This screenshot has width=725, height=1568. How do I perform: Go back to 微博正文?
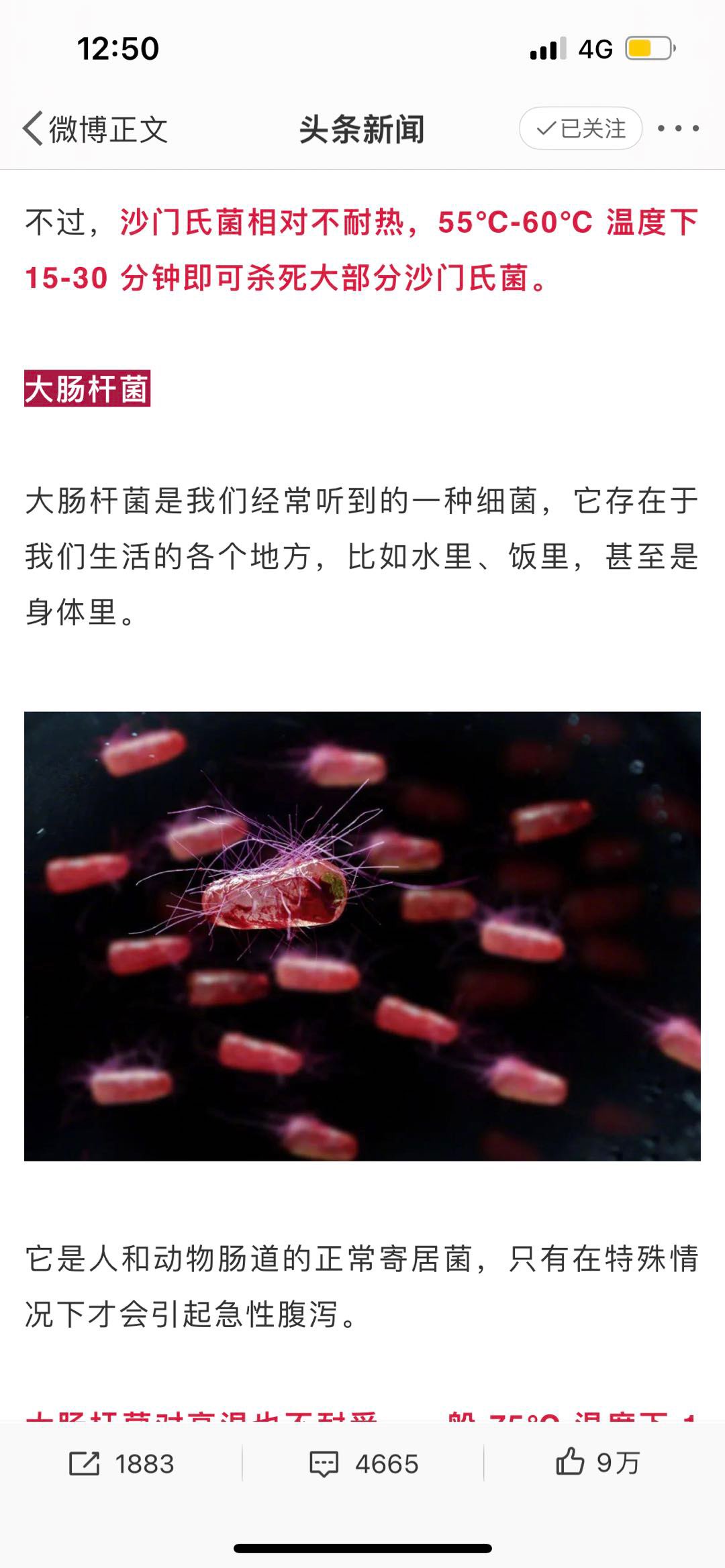[x=95, y=129]
